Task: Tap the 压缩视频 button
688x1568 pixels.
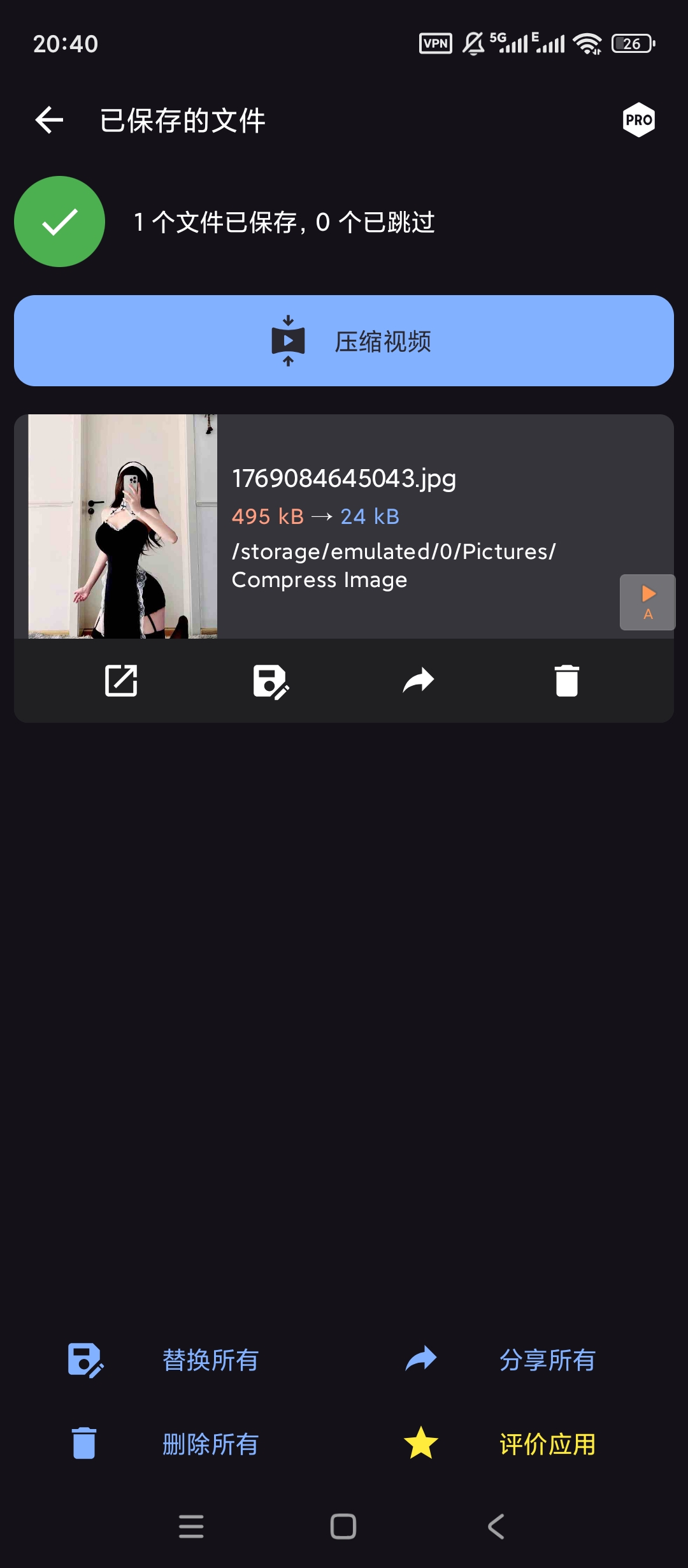Action: 344,341
